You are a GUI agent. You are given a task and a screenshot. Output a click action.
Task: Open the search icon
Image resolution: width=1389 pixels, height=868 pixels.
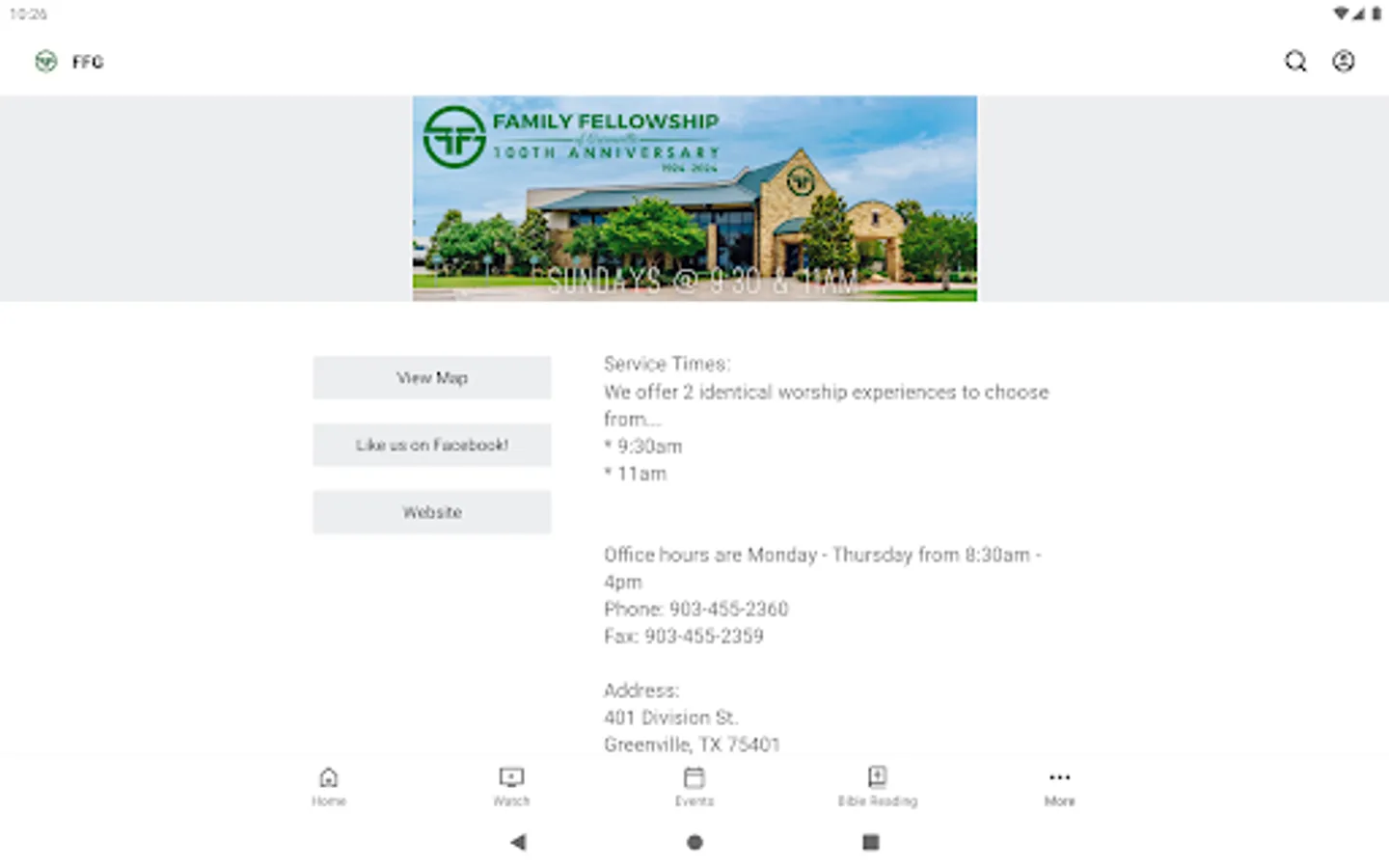pyautogui.click(x=1295, y=62)
